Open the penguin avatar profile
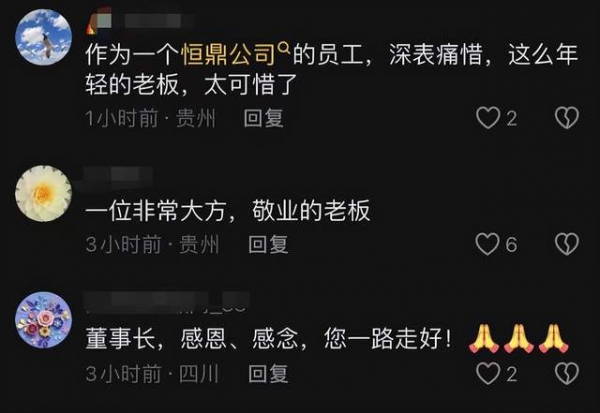 point(44,37)
